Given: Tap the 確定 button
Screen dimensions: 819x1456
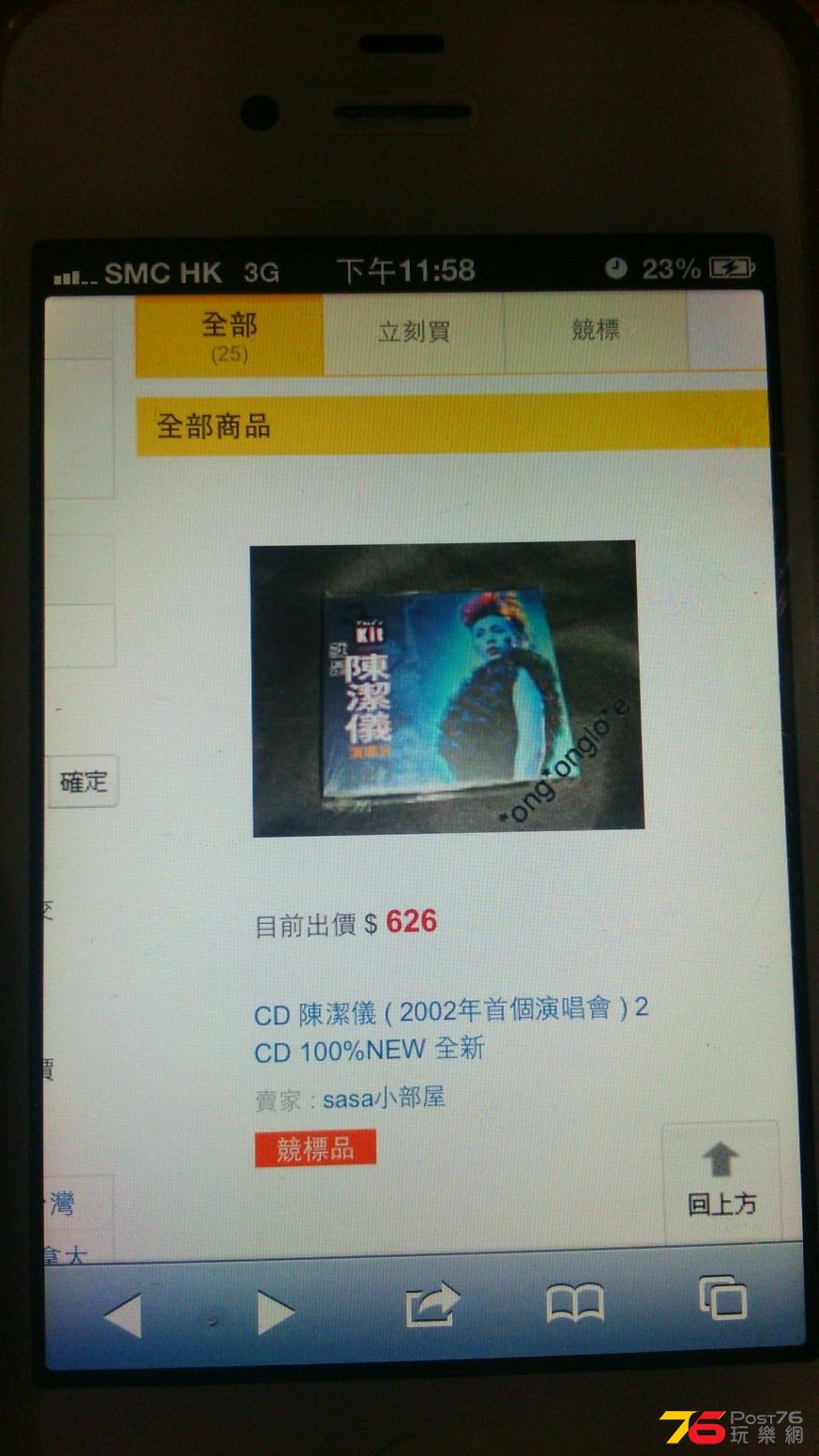Looking at the screenshot, I should (83, 781).
